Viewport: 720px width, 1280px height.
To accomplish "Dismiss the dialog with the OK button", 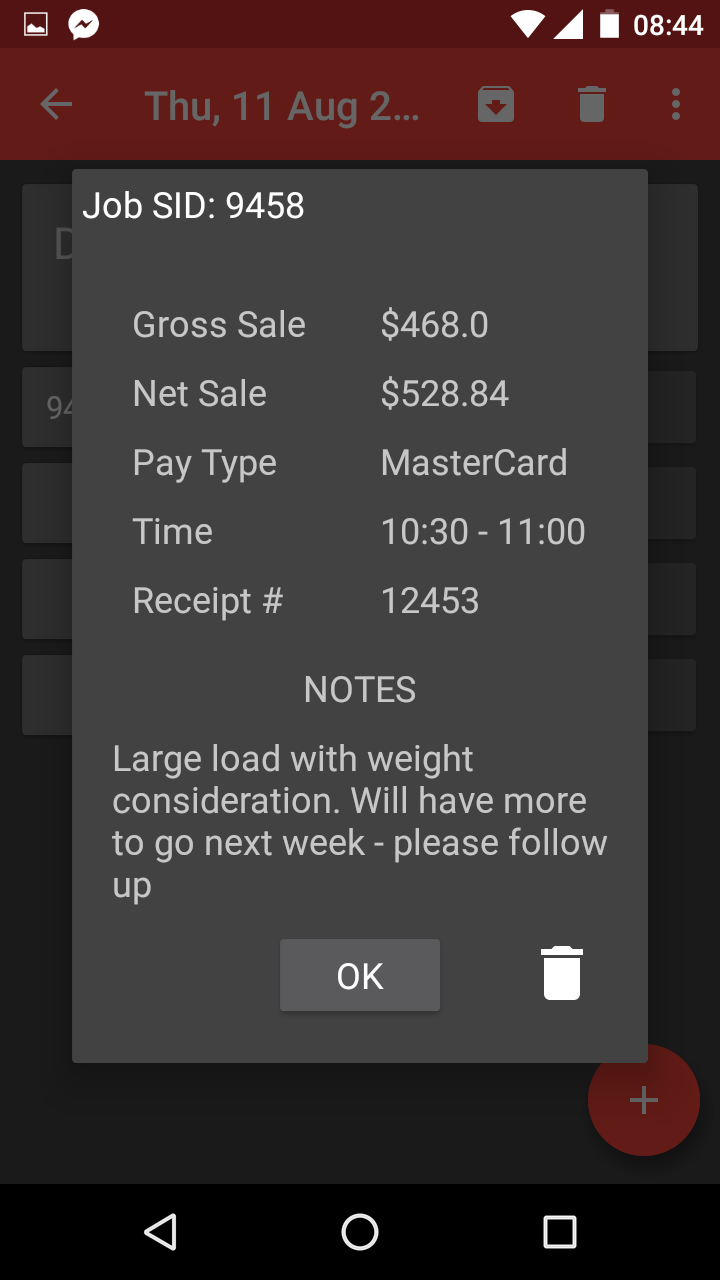I will click(360, 975).
